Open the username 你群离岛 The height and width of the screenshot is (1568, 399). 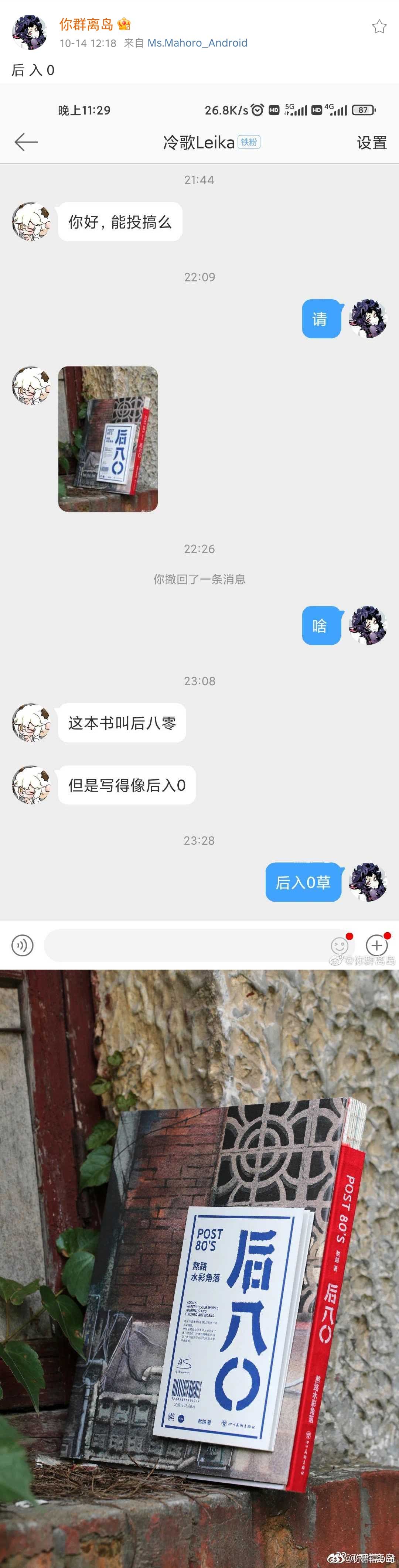pyautogui.click(x=86, y=24)
